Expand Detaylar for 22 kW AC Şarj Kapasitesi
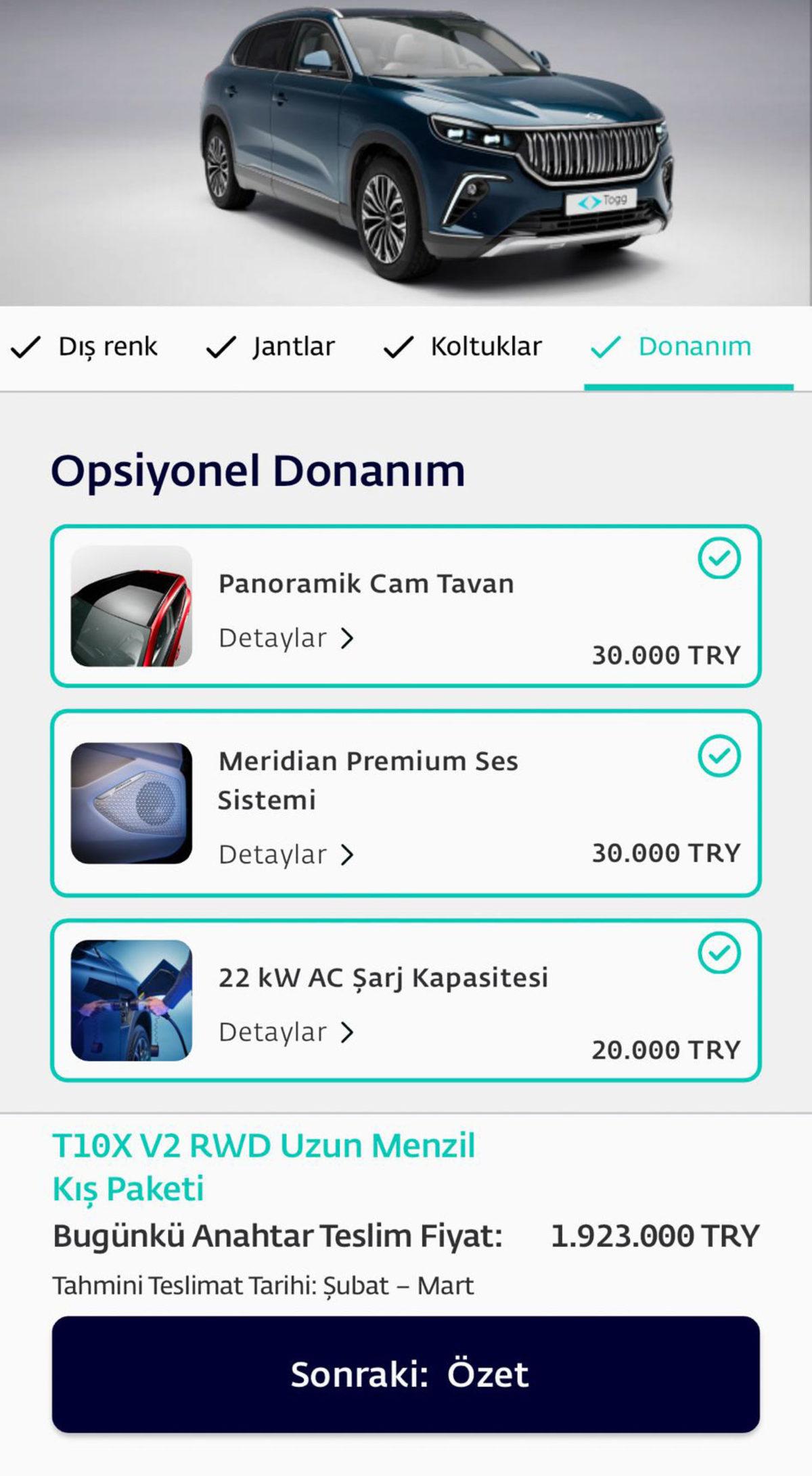The height and width of the screenshot is (1476, 812). click(284, 1031)
